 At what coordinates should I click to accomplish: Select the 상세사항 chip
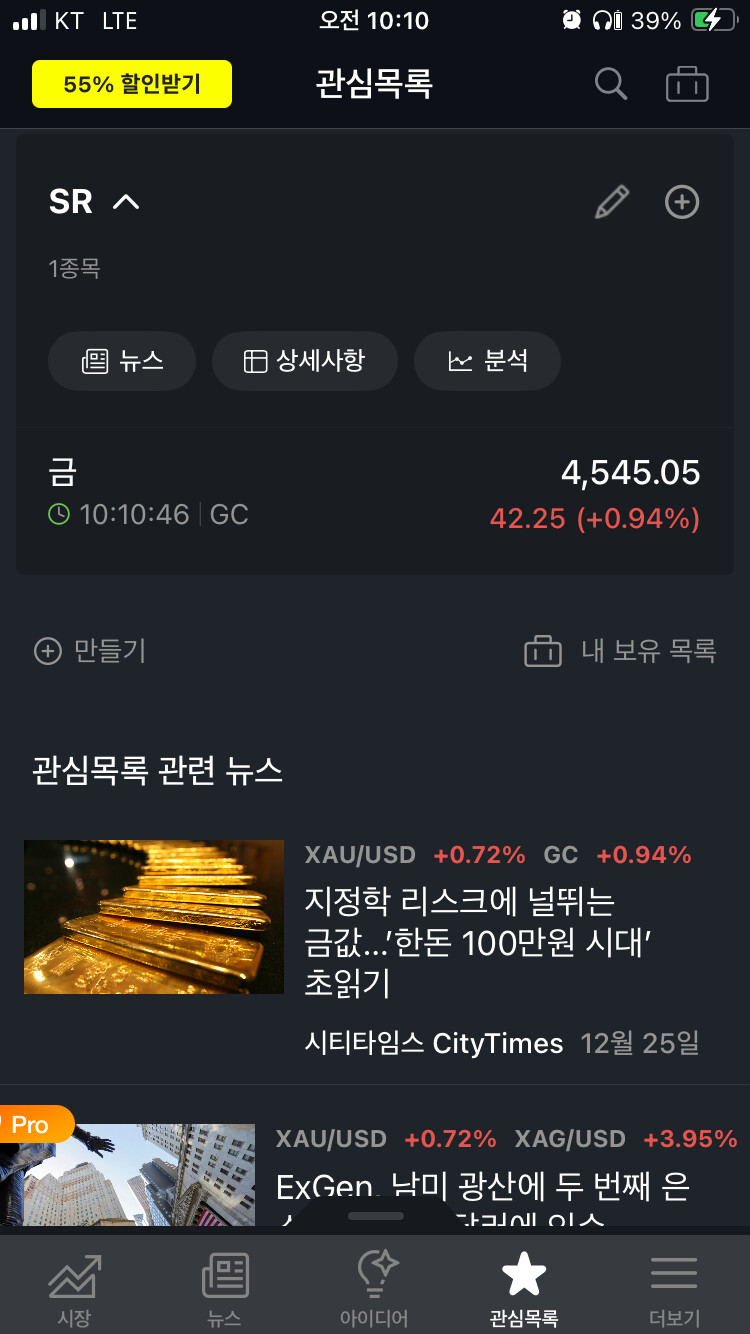click(x=305, y=361)
